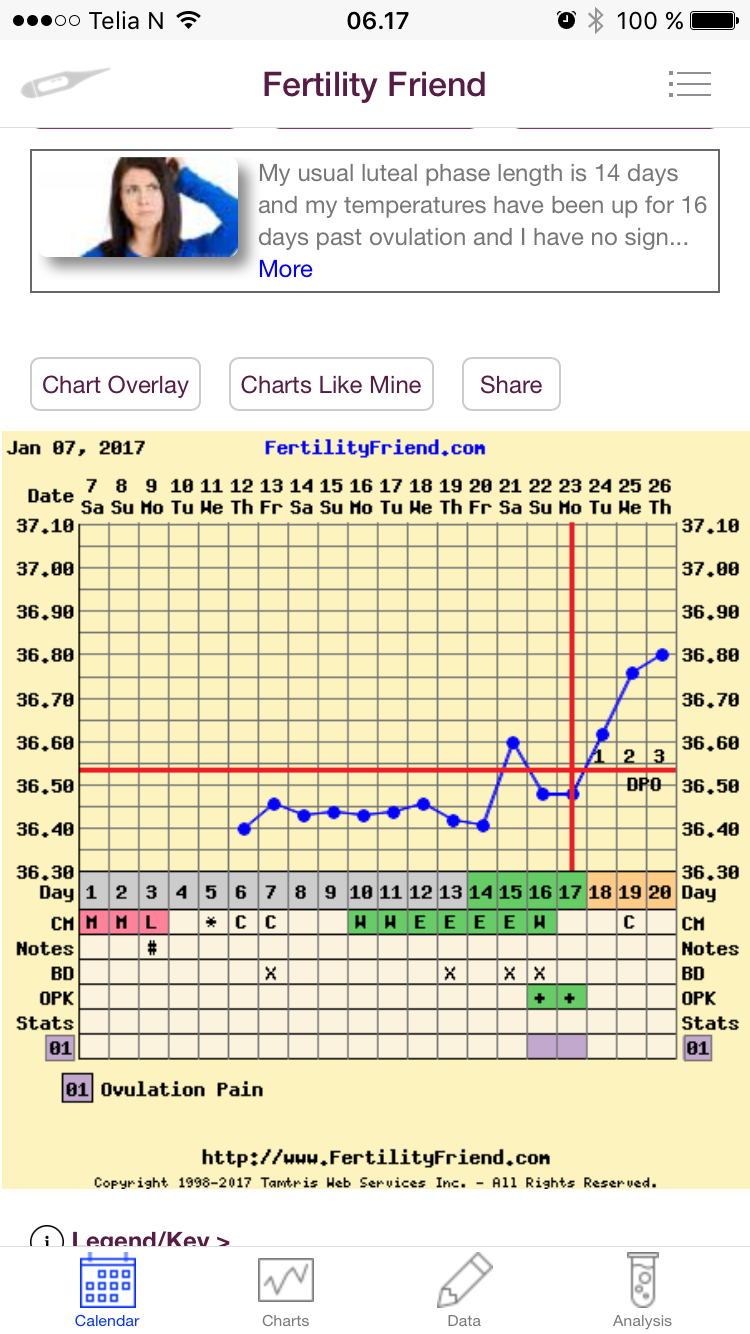This screenshot has width=750, height=1334.
Task: Share this chart
Action: tap(510, 385)
